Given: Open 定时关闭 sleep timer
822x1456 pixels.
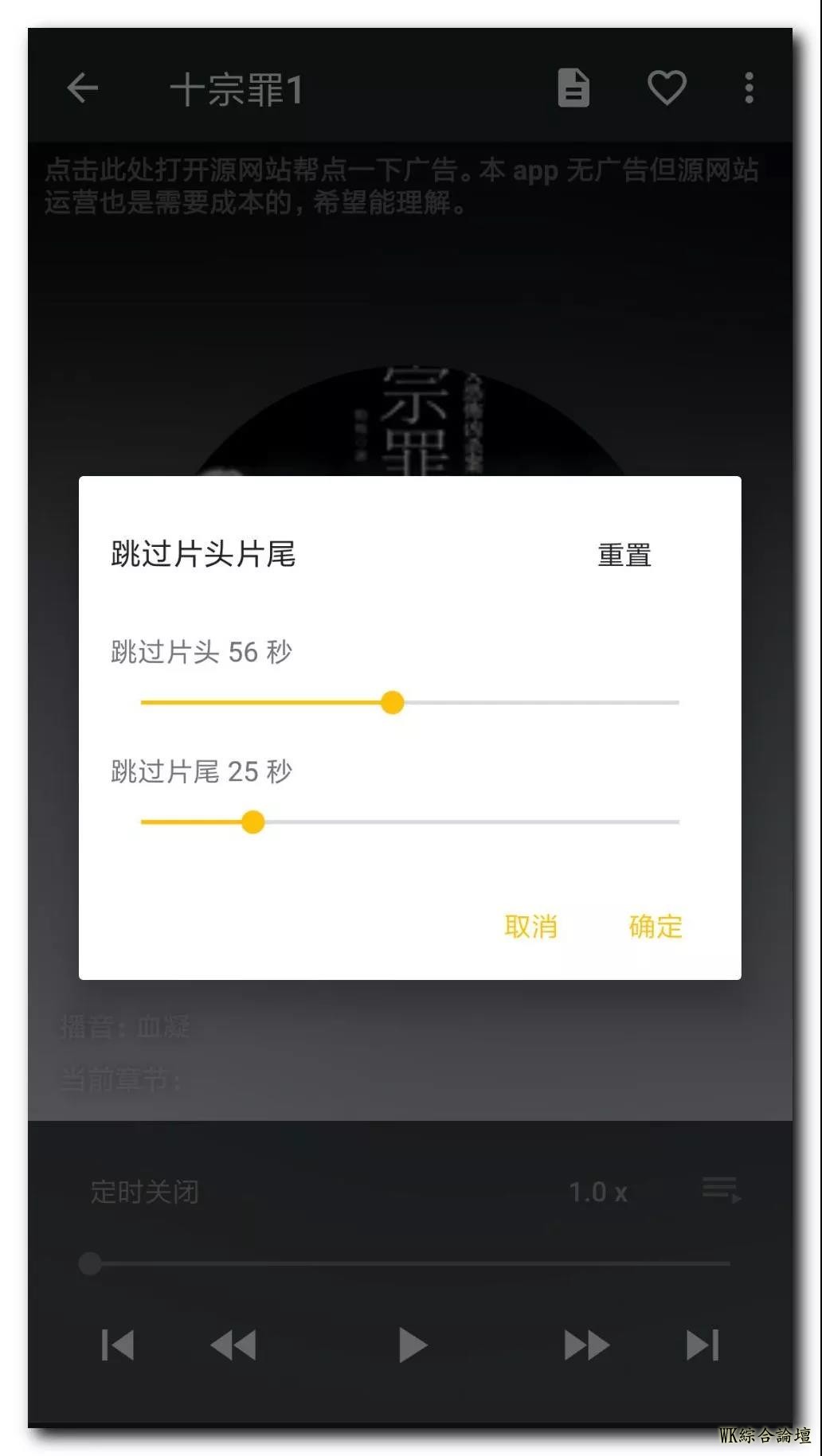Looking at the screenshot, I should click(x=144, y=1192).
